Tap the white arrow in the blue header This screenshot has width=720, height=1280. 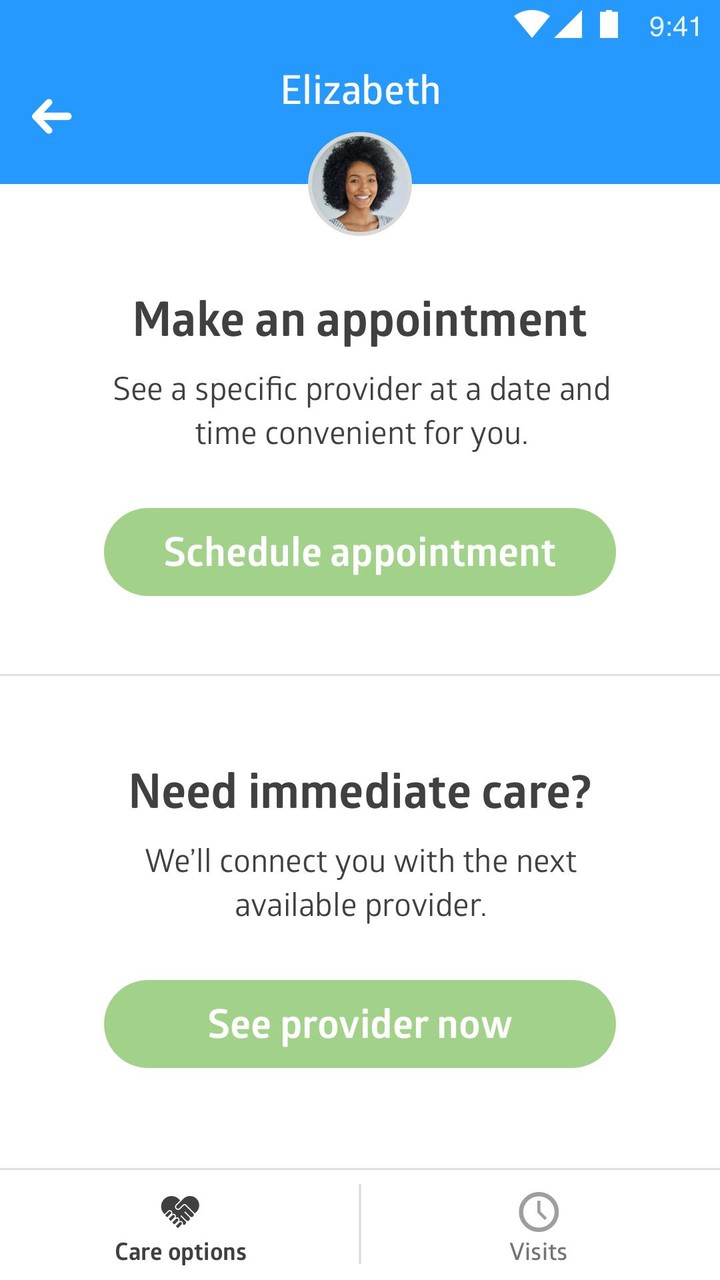tap(51, 116)
